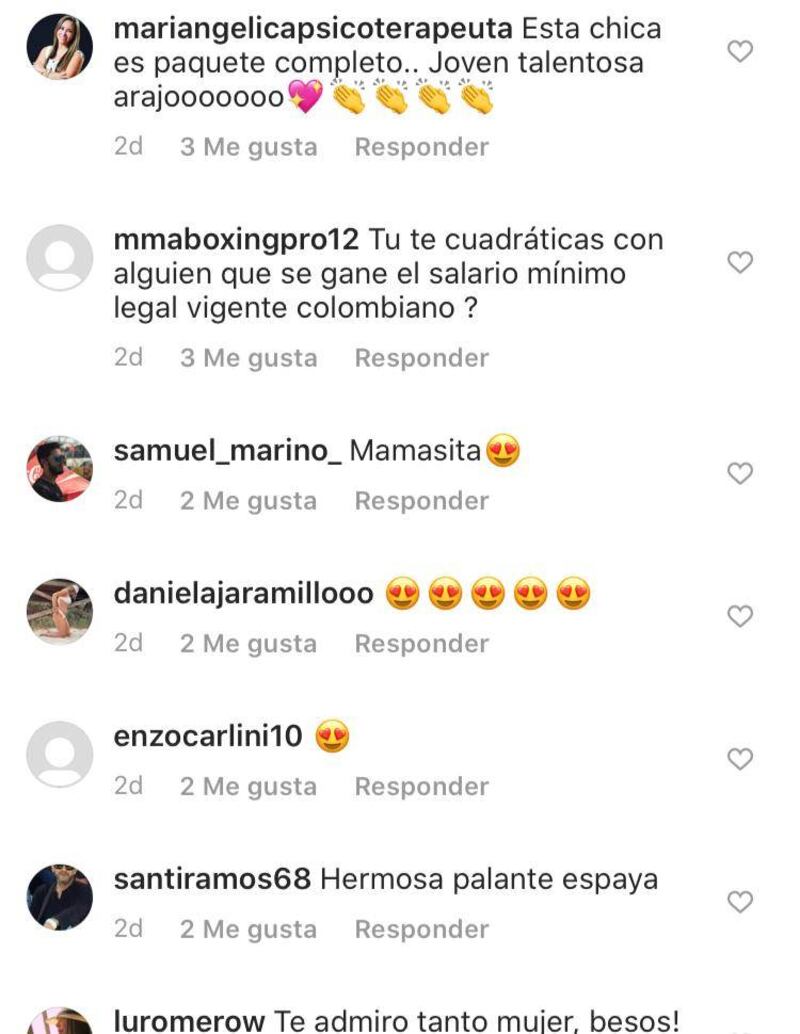Screen dimensions: 800x1034
Task: Like danielajaramillooo's comment
Action: [x=739, y=616]
